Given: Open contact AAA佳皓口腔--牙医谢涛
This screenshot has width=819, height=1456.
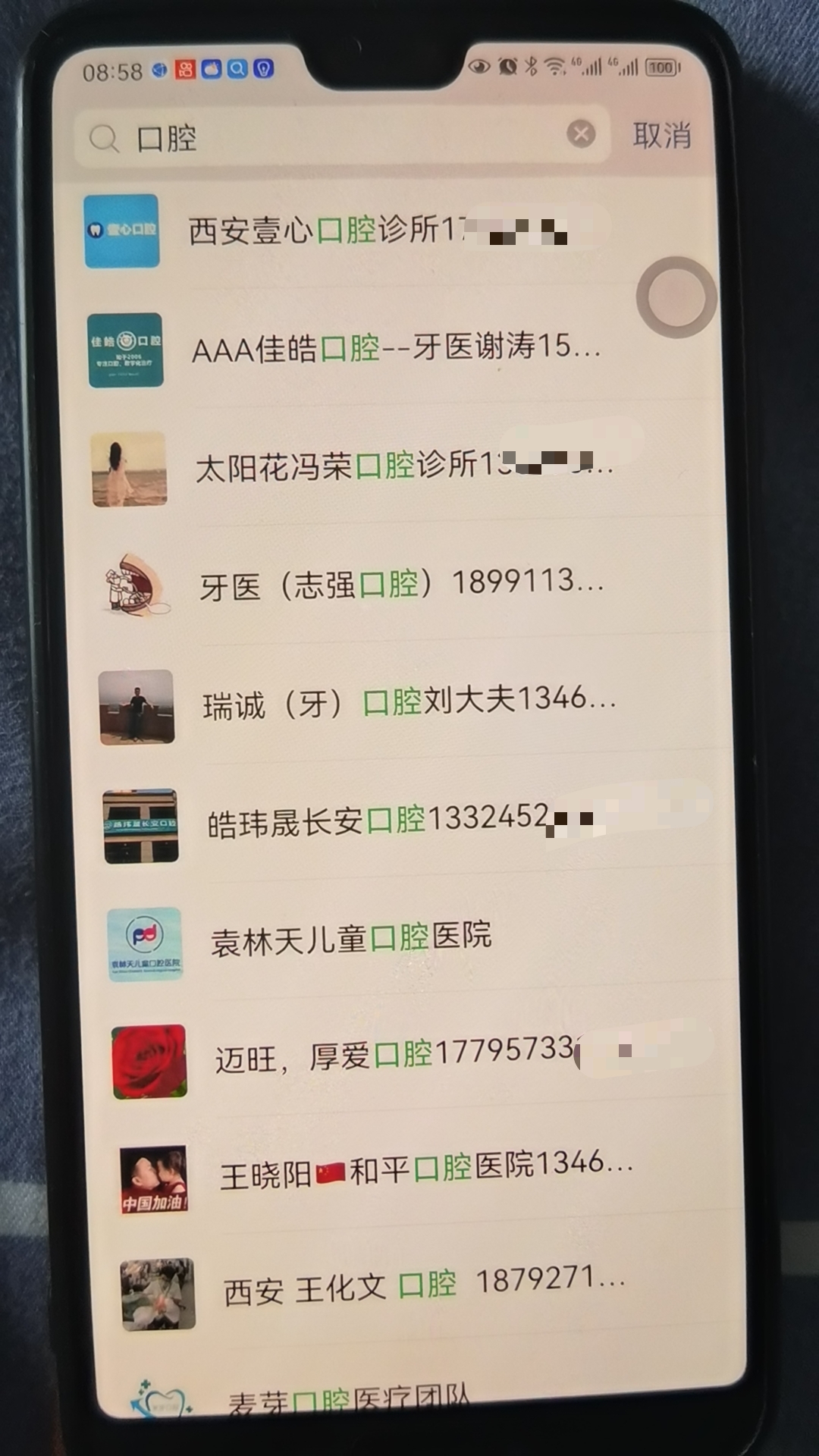Looking at the screenshot, I should 394,349.
